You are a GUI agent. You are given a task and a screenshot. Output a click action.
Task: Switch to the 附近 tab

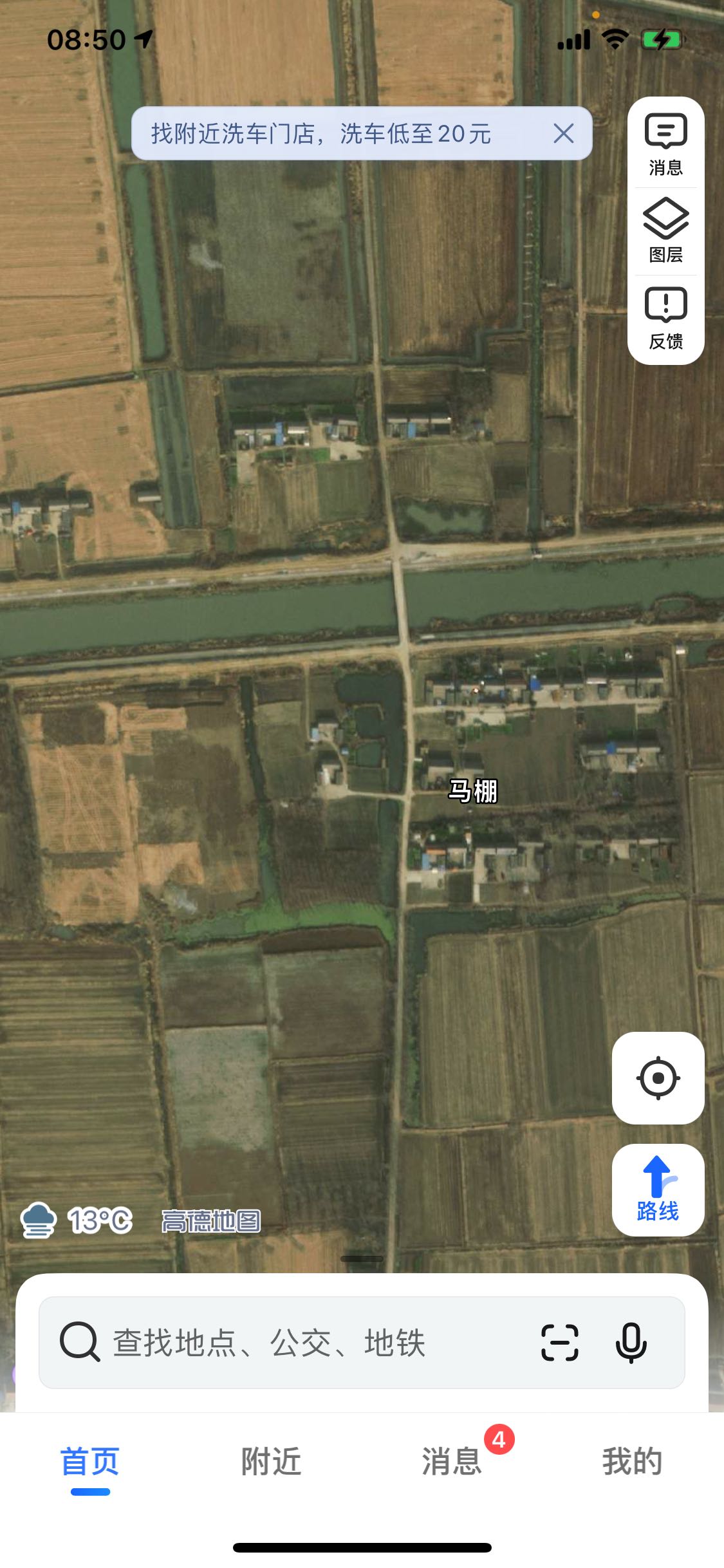(x=271, y=1461)
